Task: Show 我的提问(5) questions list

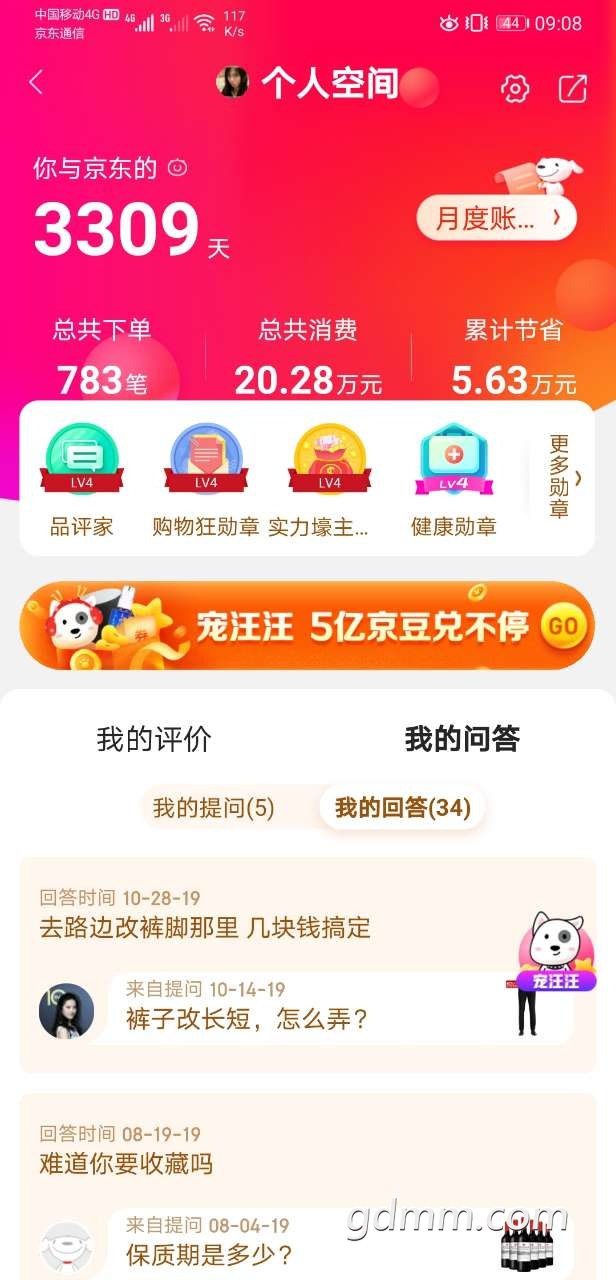Action: coord(213,808)
